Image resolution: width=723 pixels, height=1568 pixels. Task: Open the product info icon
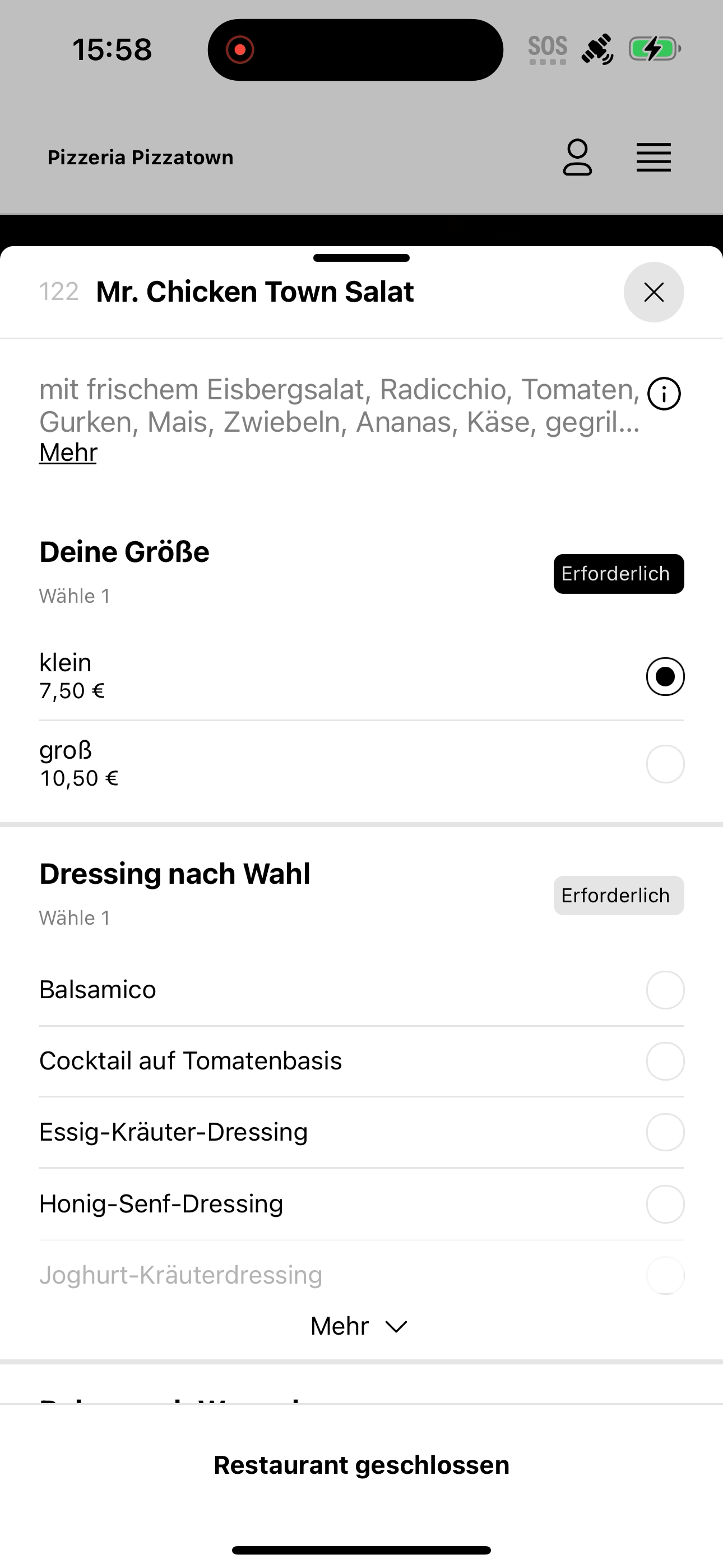tap(664, 394)
